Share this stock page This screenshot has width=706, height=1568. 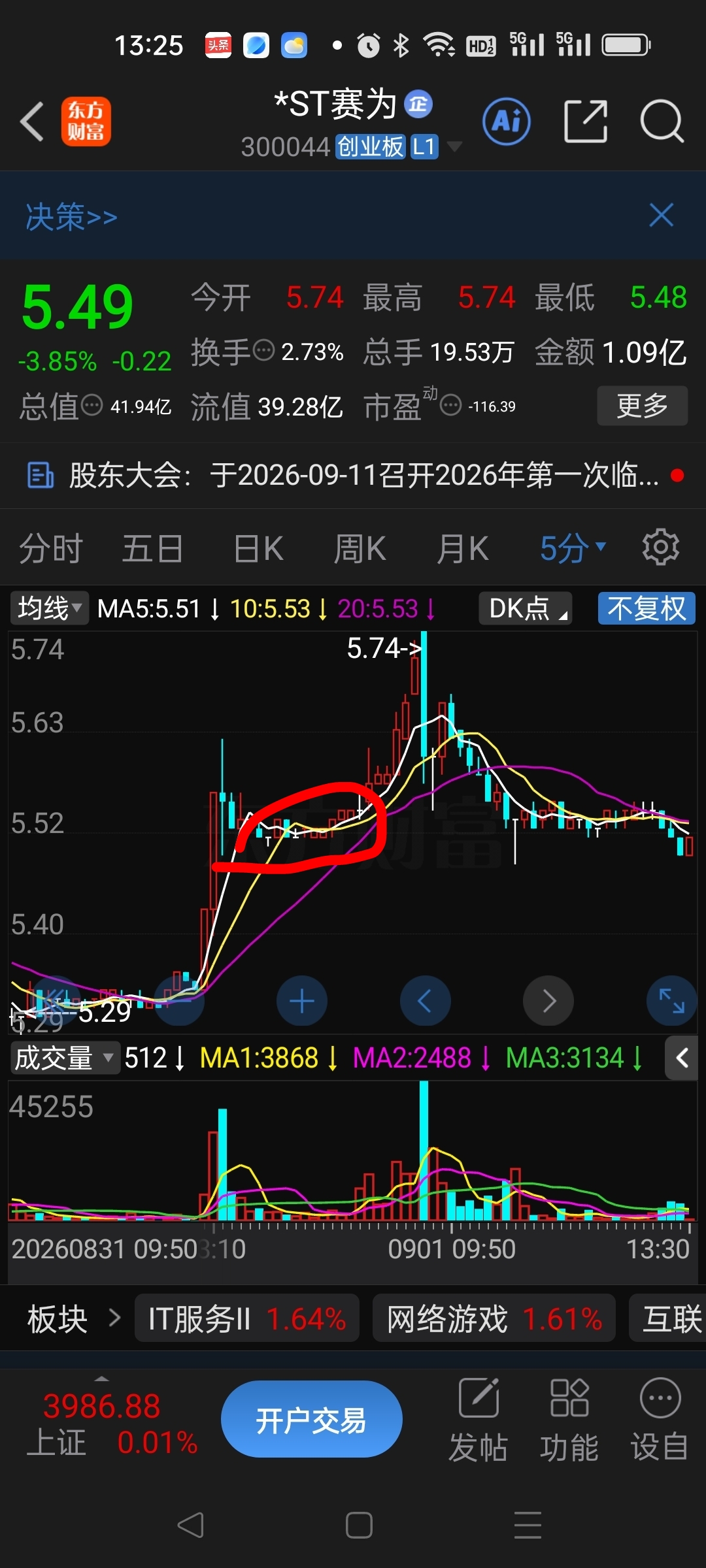[x=586, y=121]
